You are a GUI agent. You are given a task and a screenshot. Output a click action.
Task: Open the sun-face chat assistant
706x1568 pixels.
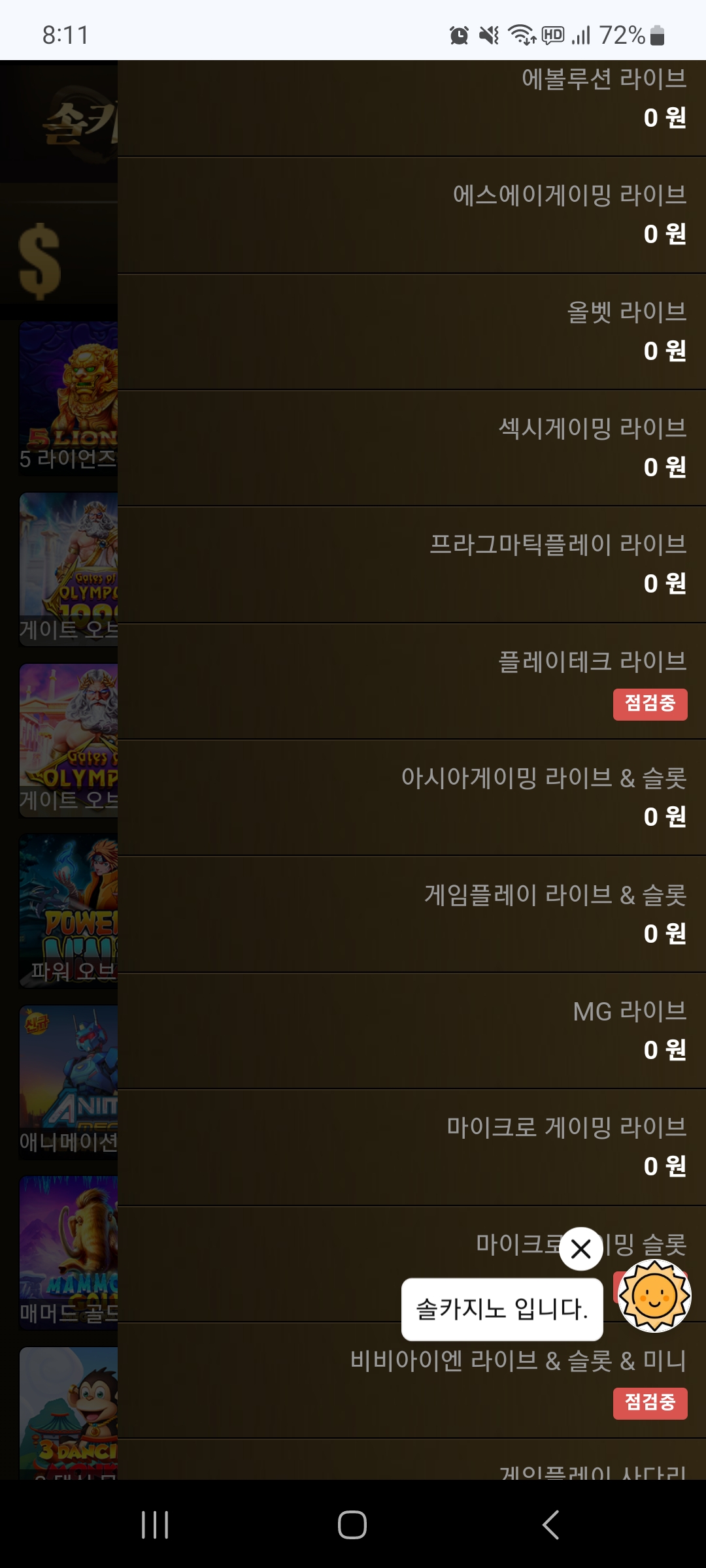pyautogui.click(x=654, y=1296)
